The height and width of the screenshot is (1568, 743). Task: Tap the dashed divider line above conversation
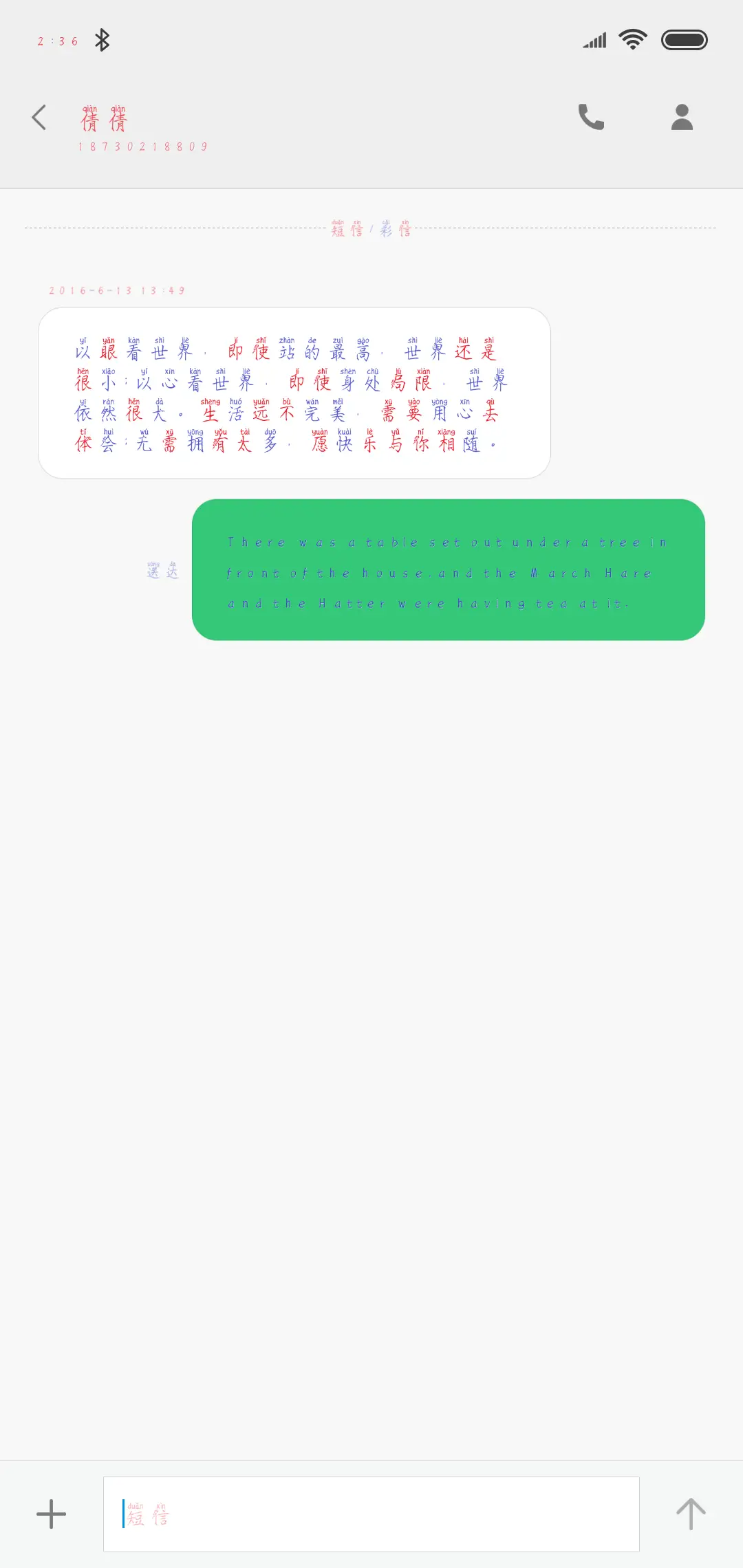click(172, 229)
